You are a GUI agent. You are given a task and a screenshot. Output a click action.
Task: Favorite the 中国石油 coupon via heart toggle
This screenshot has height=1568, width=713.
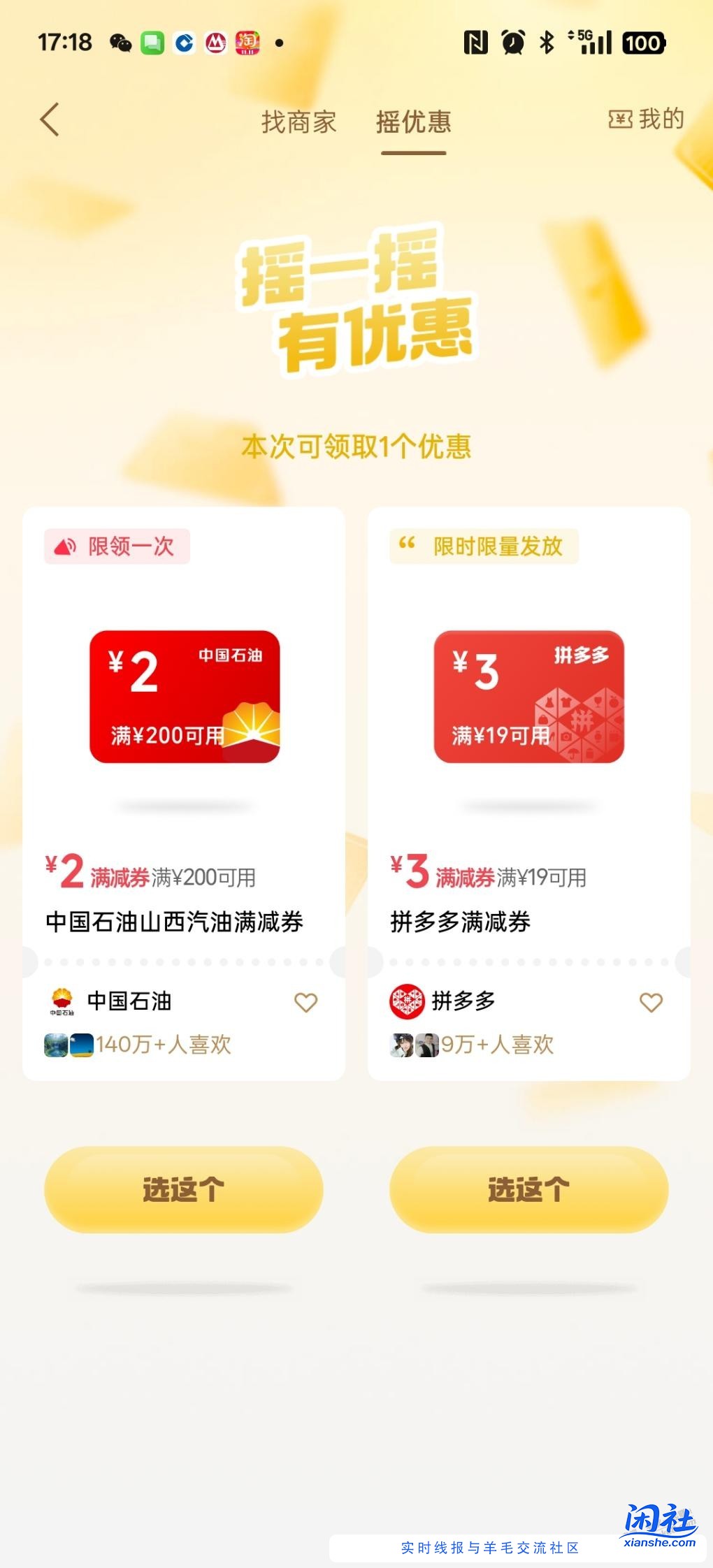click(305, 1001)
